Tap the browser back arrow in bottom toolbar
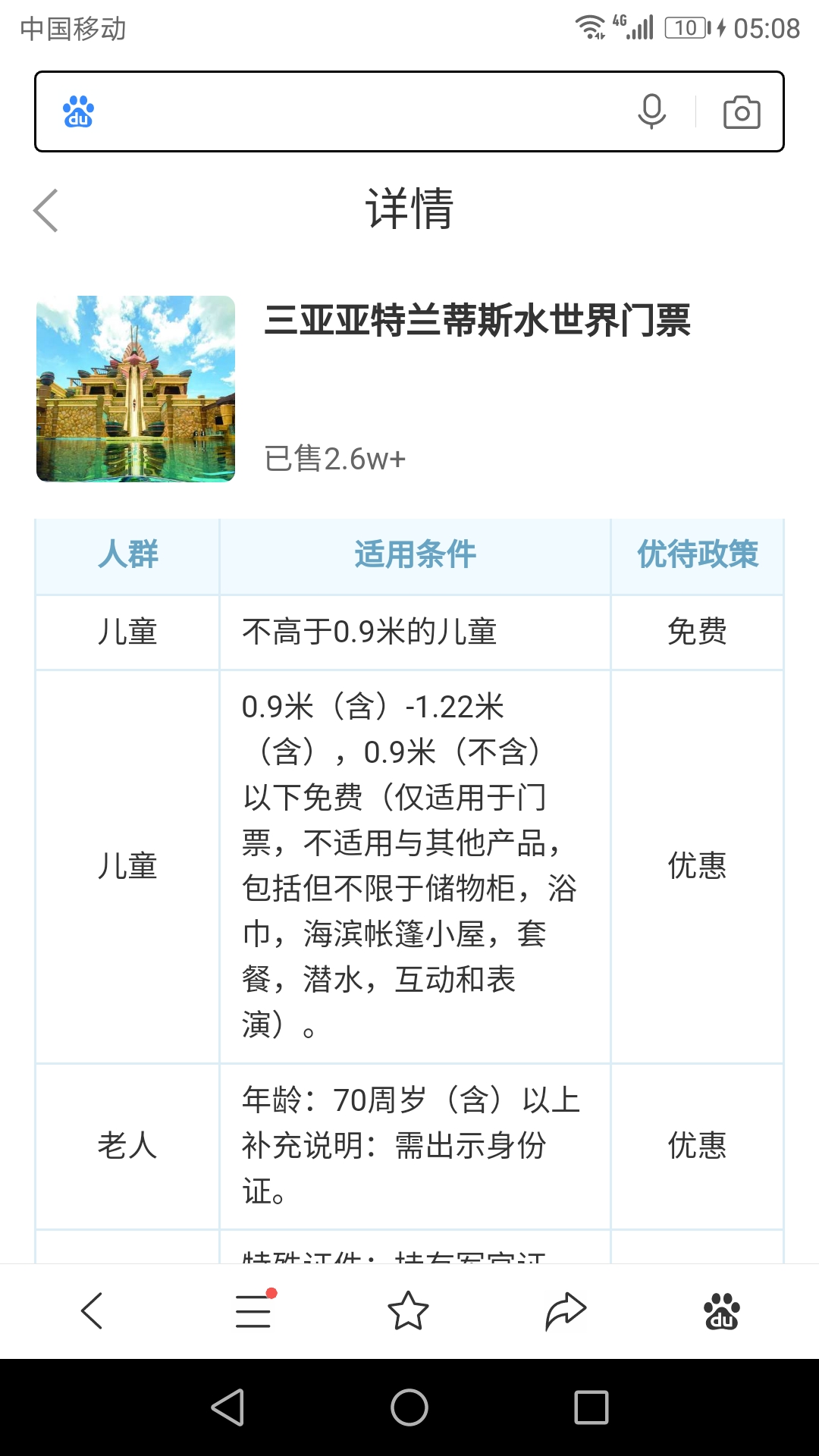Screen dimensions: 819x1456 [92, 1310]
